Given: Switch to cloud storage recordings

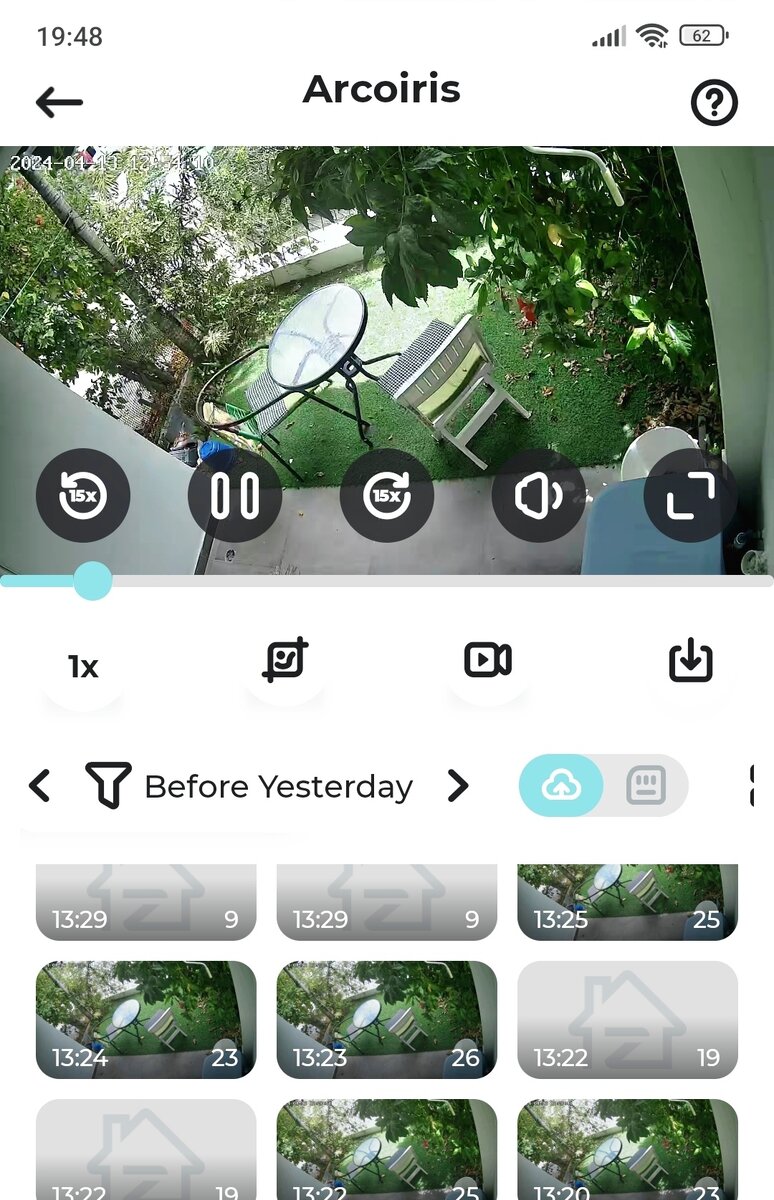Looking at the screenshot, I should [x=561, y=786].
